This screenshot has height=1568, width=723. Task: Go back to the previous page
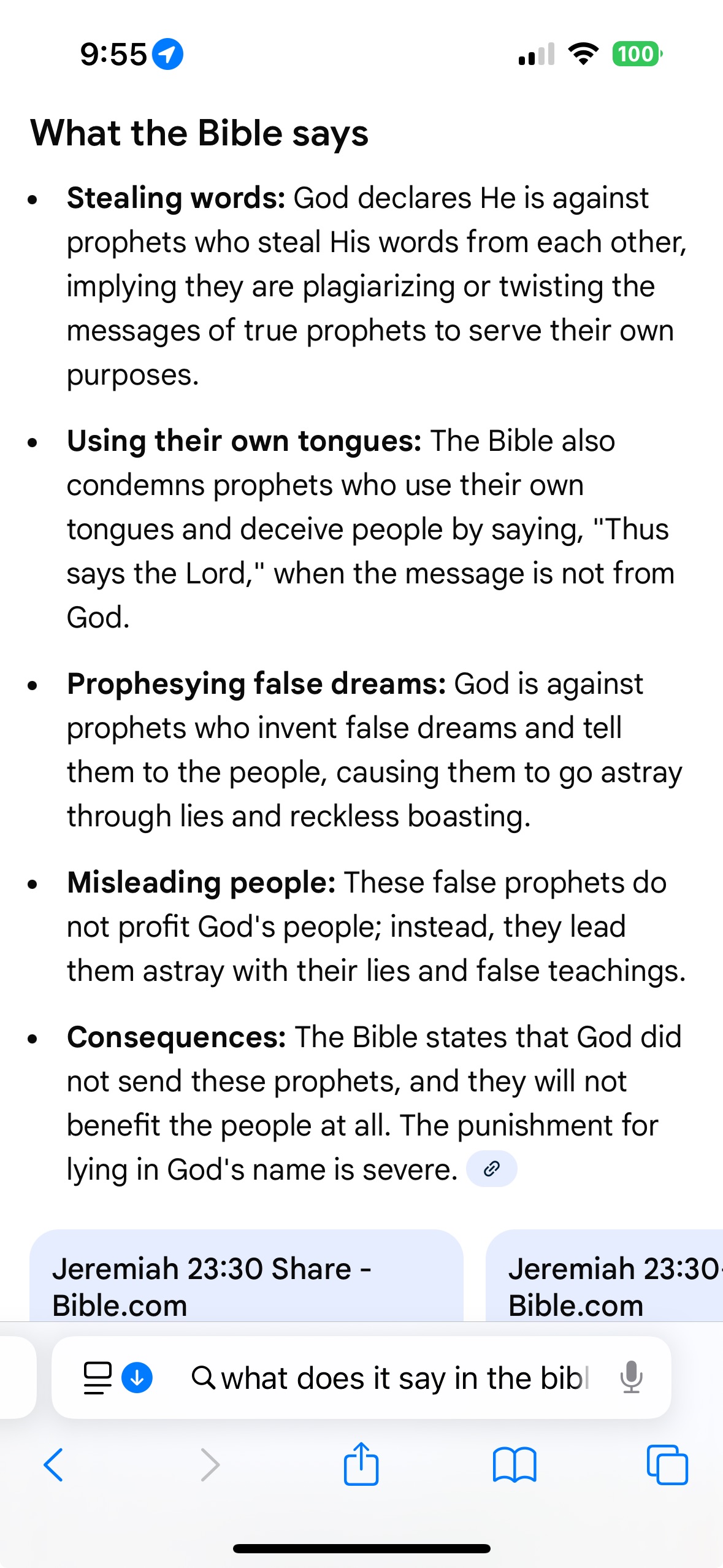tap(54, 1465)
